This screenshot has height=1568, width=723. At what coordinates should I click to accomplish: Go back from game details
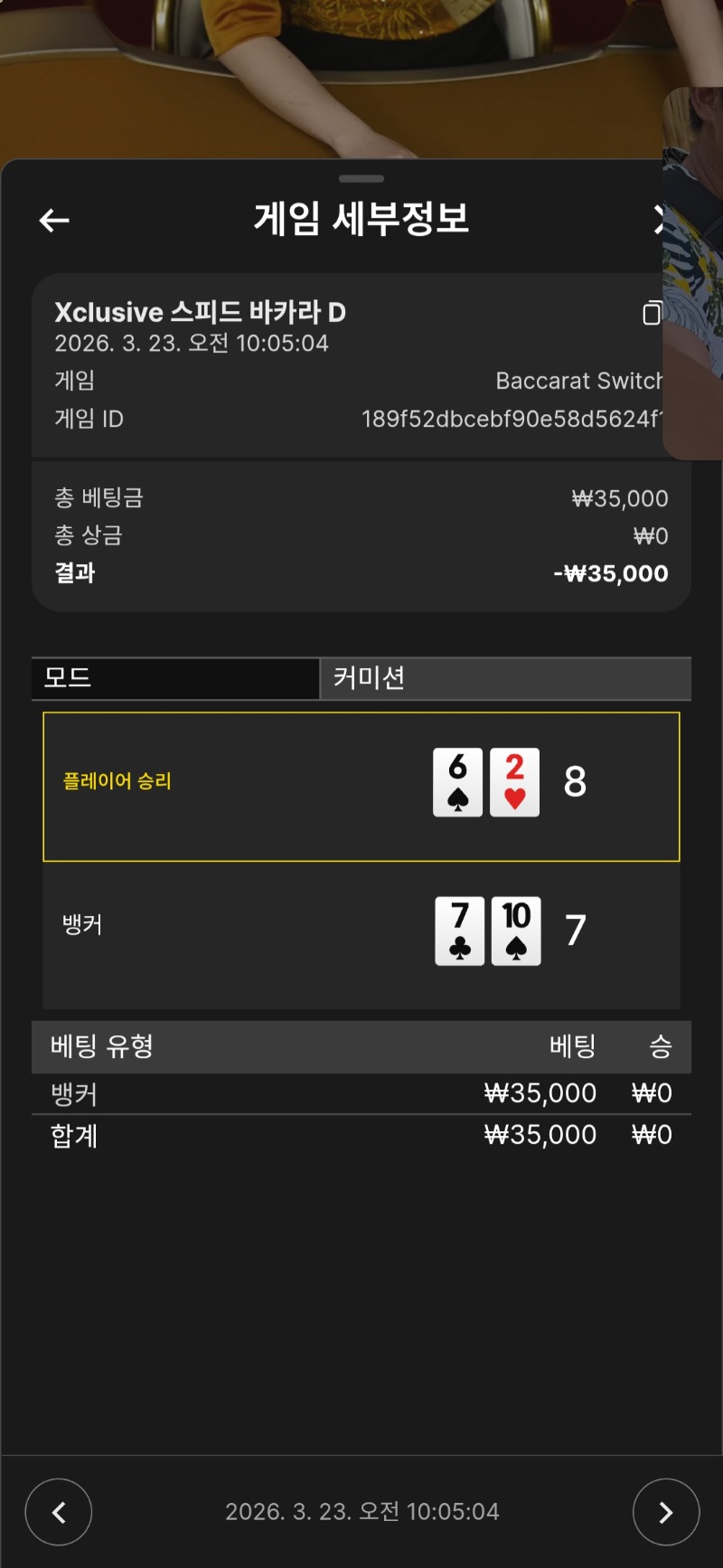[x=54, y=220]
